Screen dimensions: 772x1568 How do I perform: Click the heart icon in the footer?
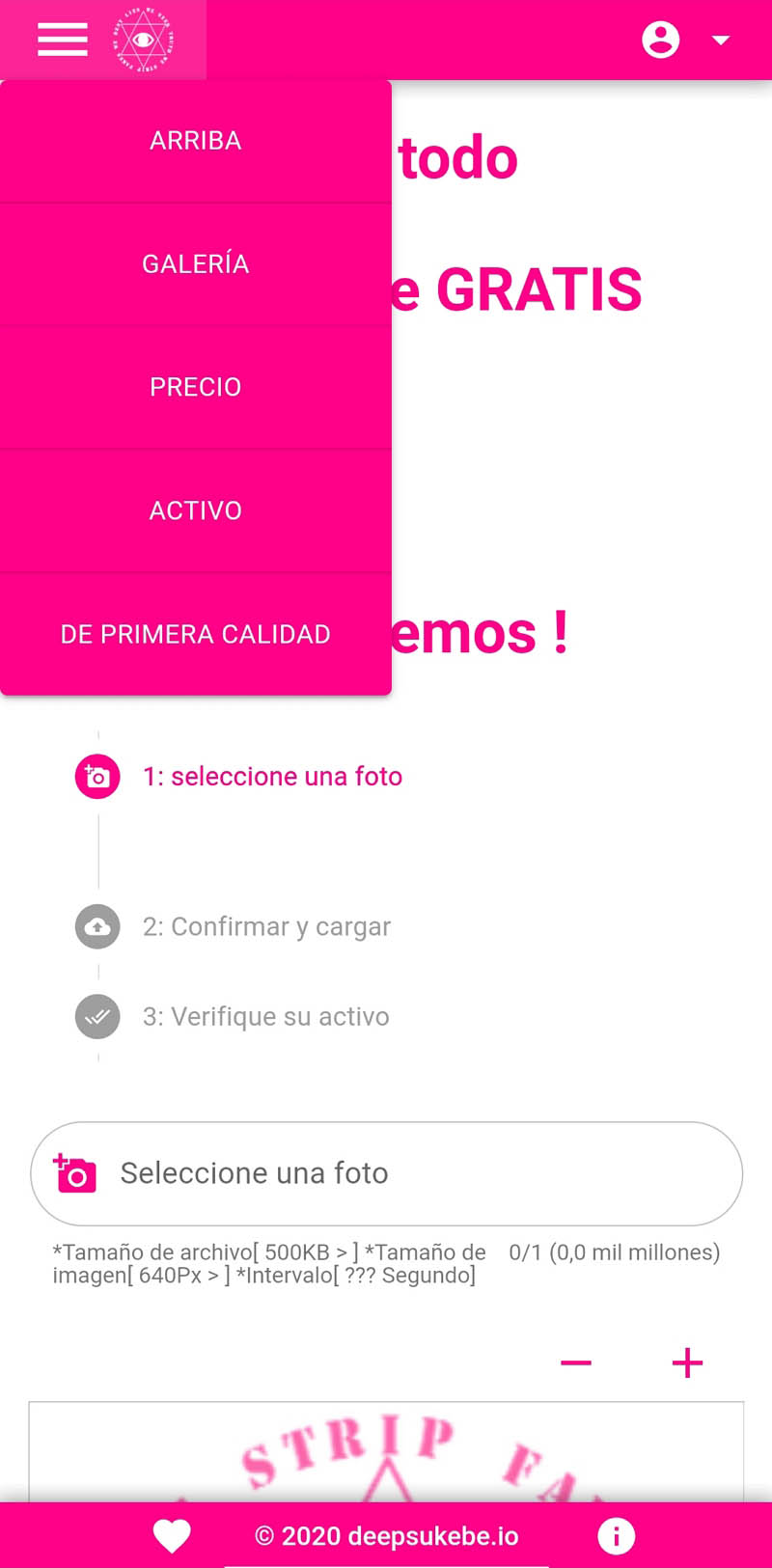(172, 1534)
